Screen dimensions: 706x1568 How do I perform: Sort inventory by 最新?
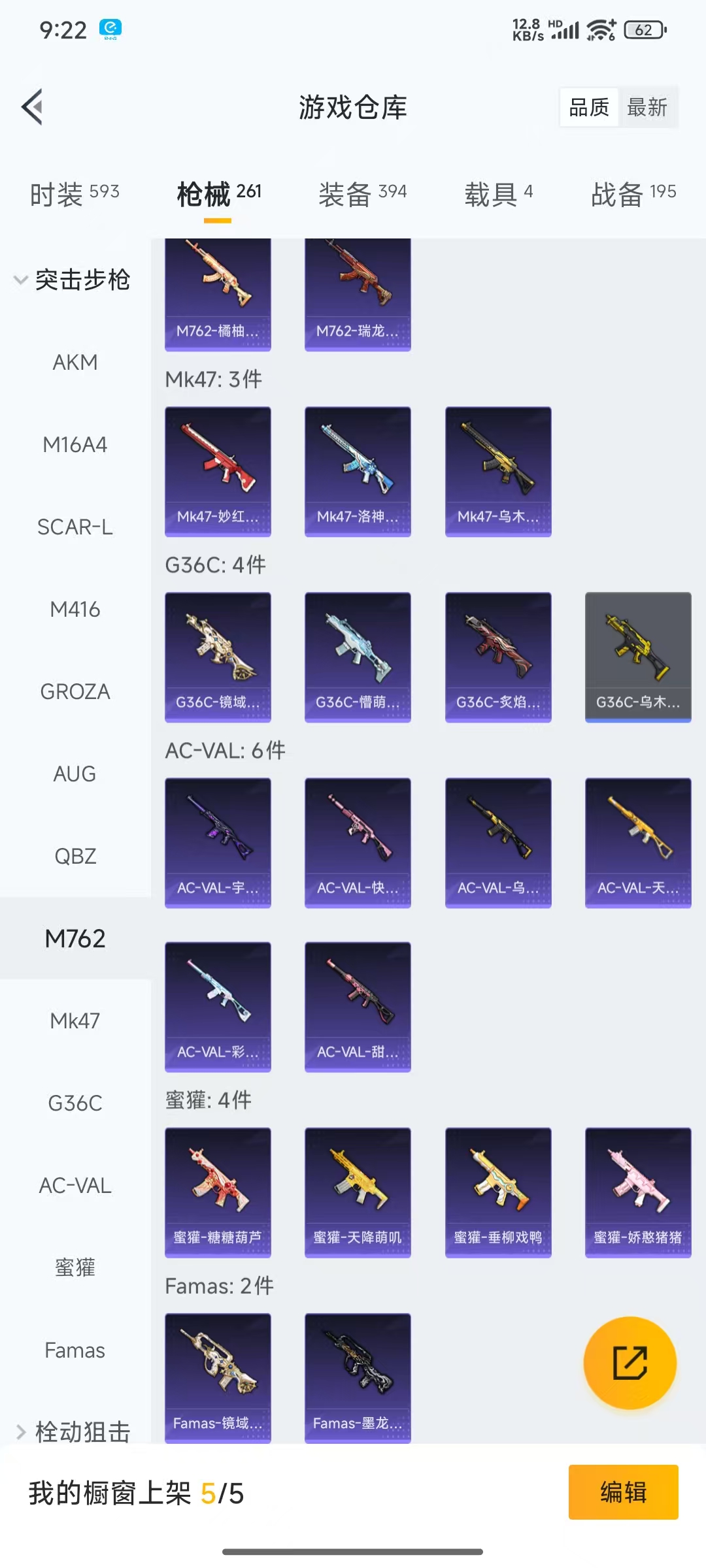(647, 107)
